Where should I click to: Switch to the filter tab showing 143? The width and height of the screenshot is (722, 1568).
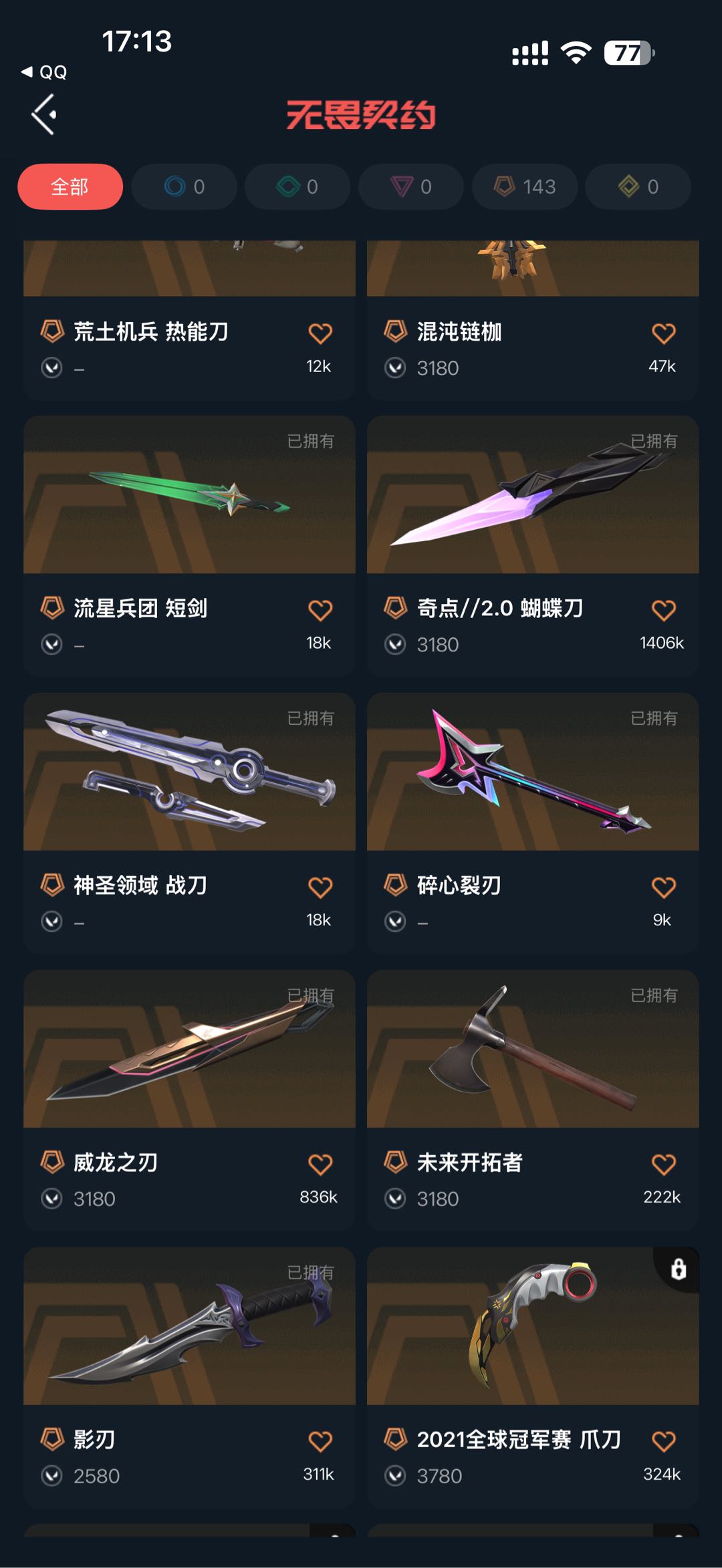[x=525, y=186]
